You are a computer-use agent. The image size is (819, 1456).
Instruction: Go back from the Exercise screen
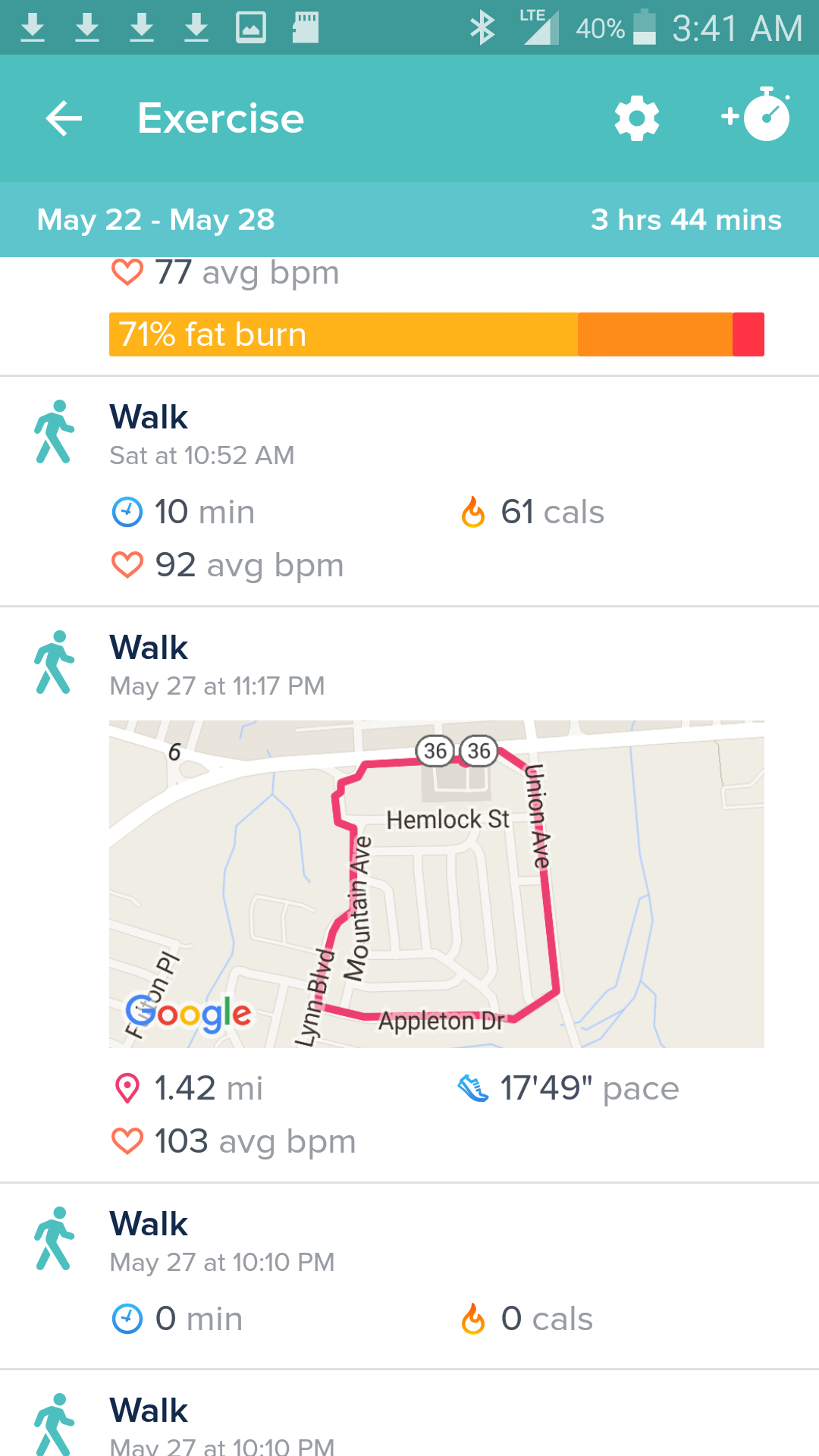[x=64, y=118]
